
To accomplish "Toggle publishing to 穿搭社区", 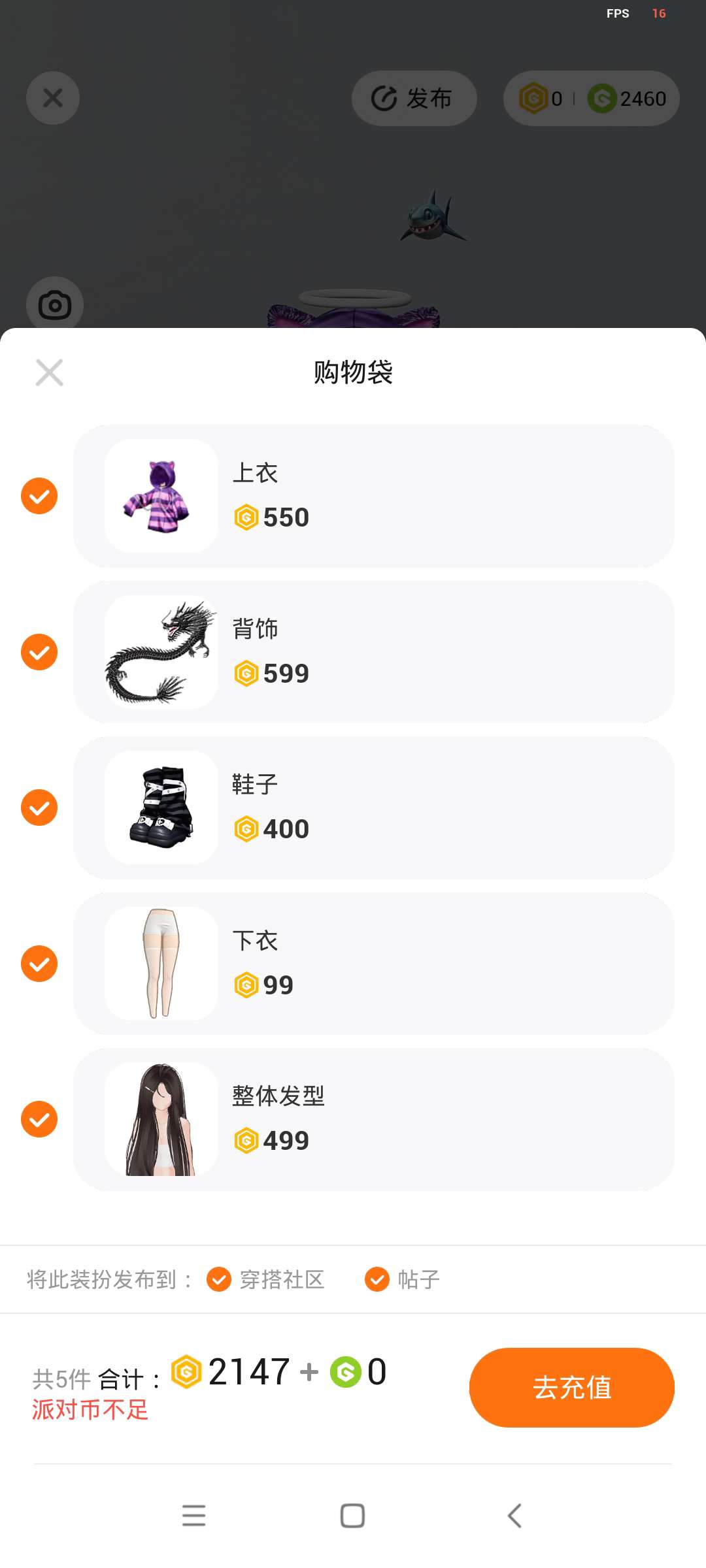I will [219, 1279].
